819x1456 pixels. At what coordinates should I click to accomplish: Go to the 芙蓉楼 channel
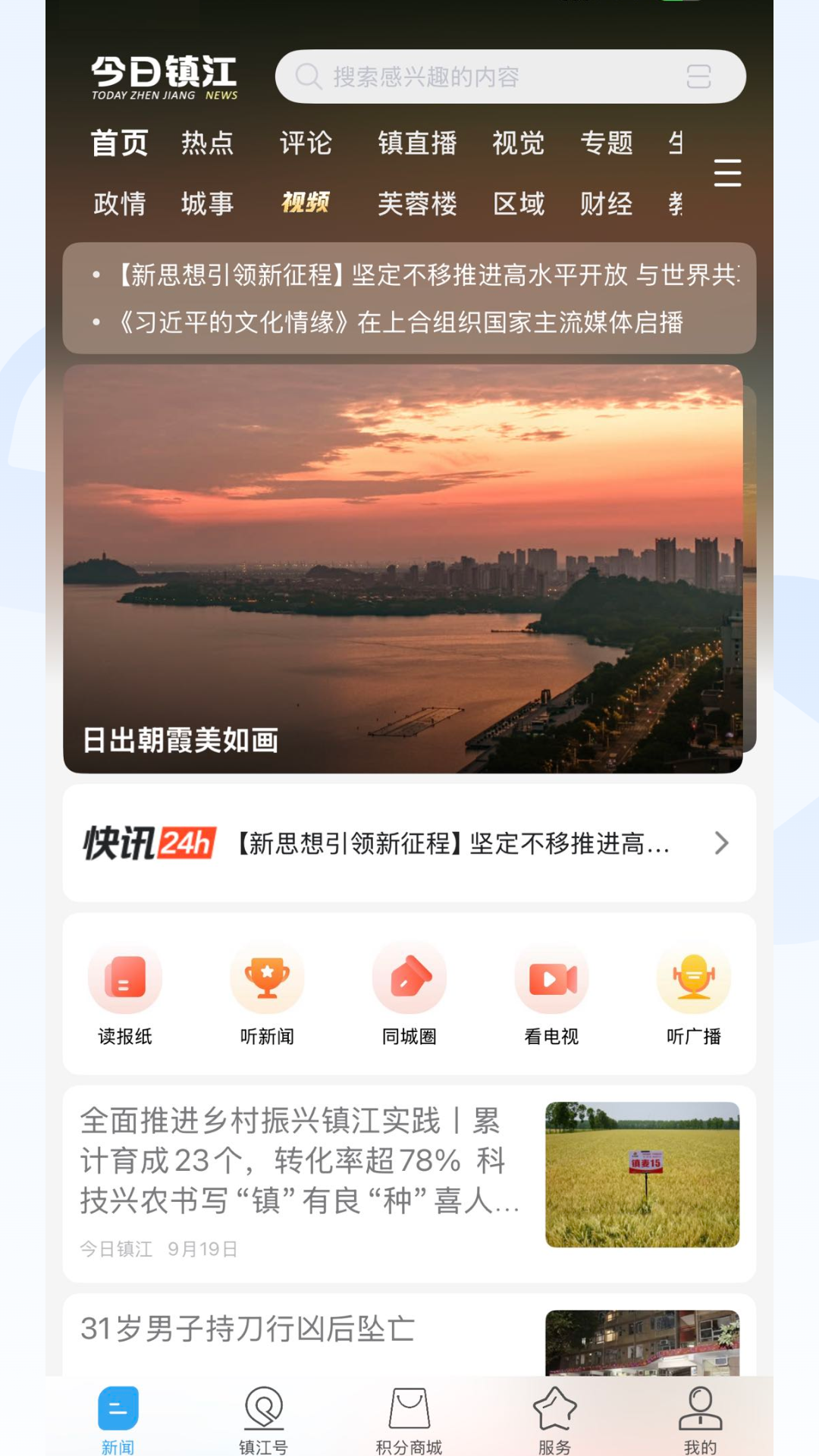pyautogui.click(x=417, y=203)
